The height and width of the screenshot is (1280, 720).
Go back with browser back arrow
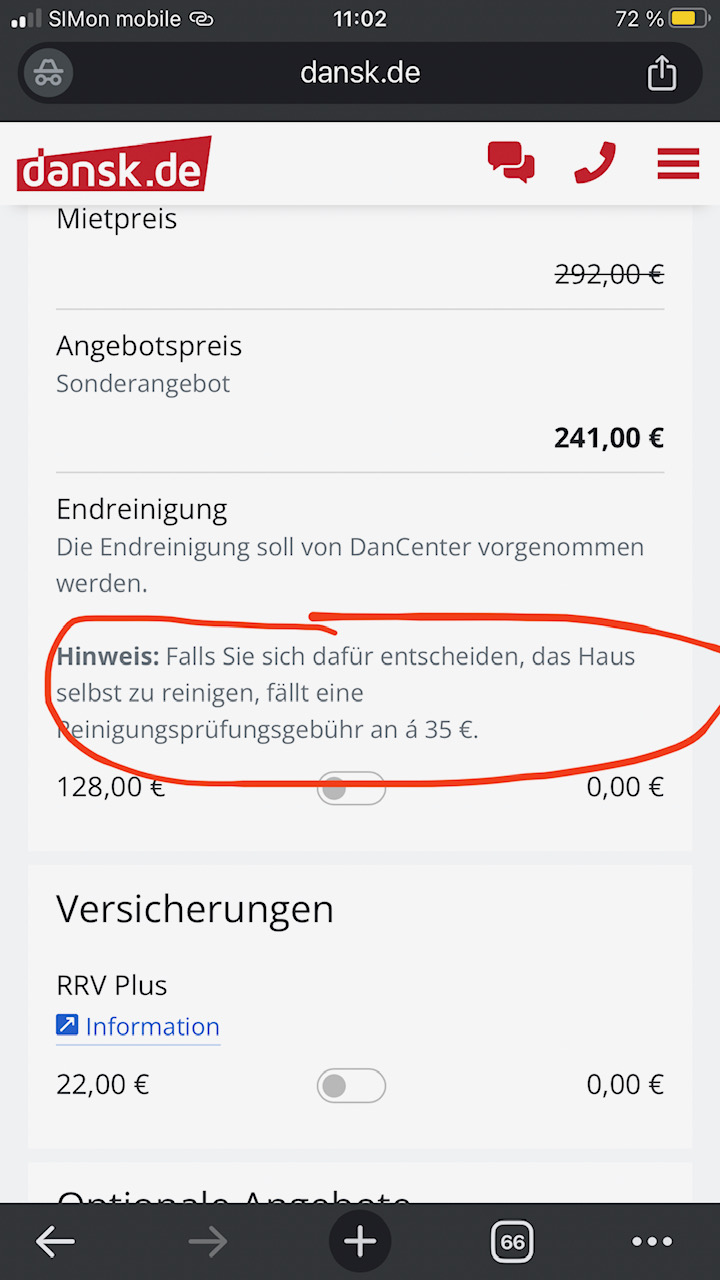click(x=55, y=1242)
